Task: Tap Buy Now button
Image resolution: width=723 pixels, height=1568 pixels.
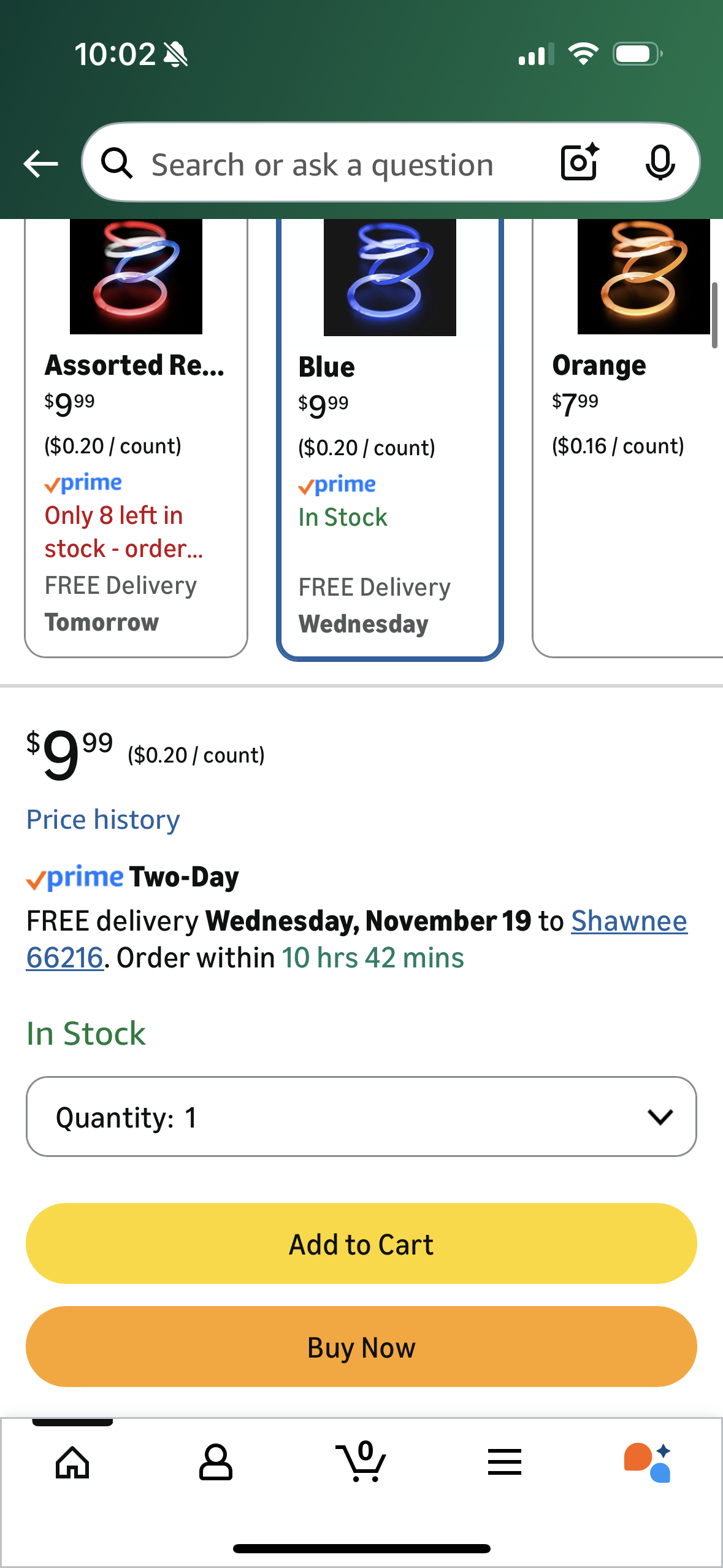Action: click(361, 1347)
